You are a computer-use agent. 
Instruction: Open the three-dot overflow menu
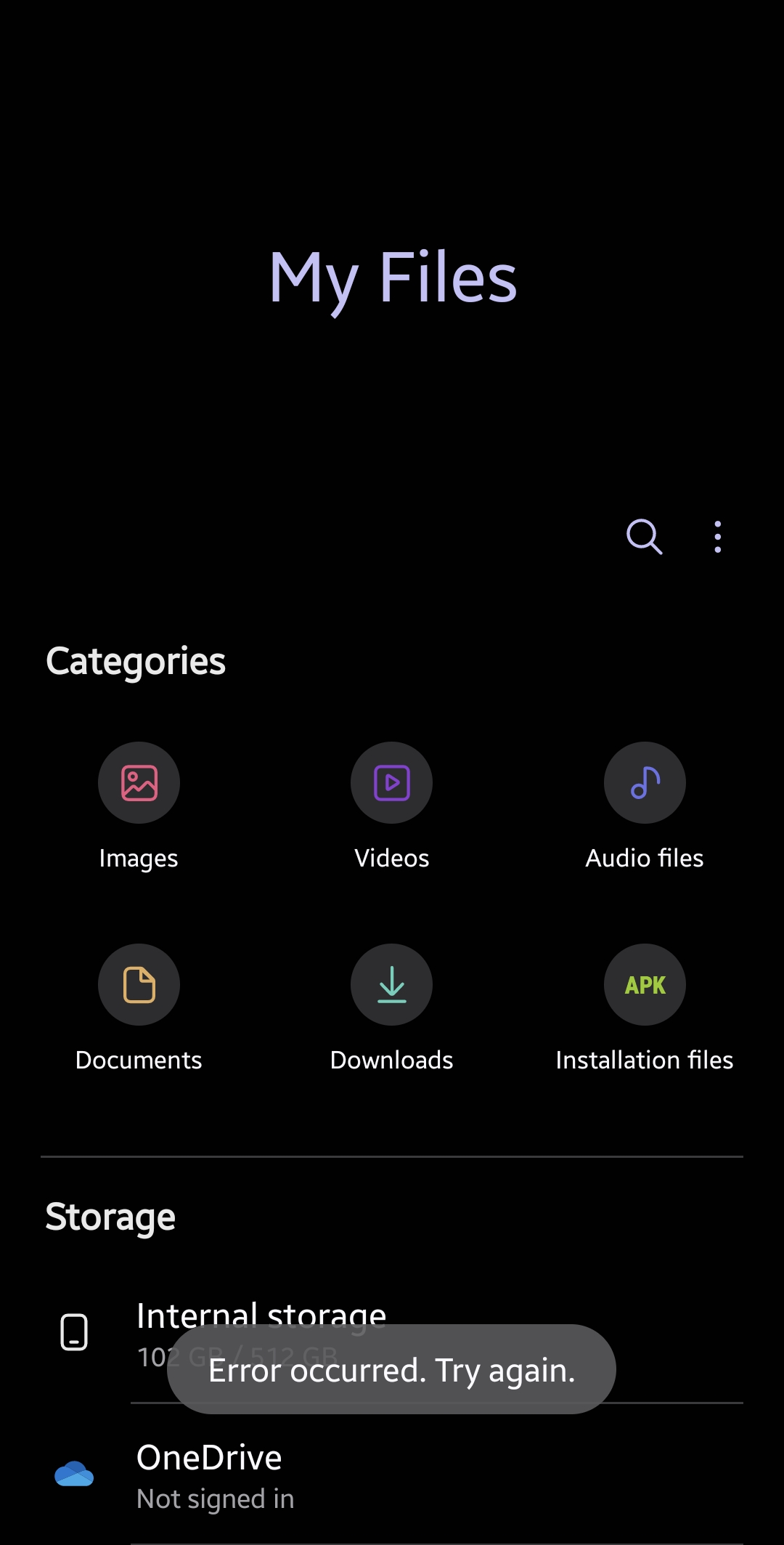[717, 537]
